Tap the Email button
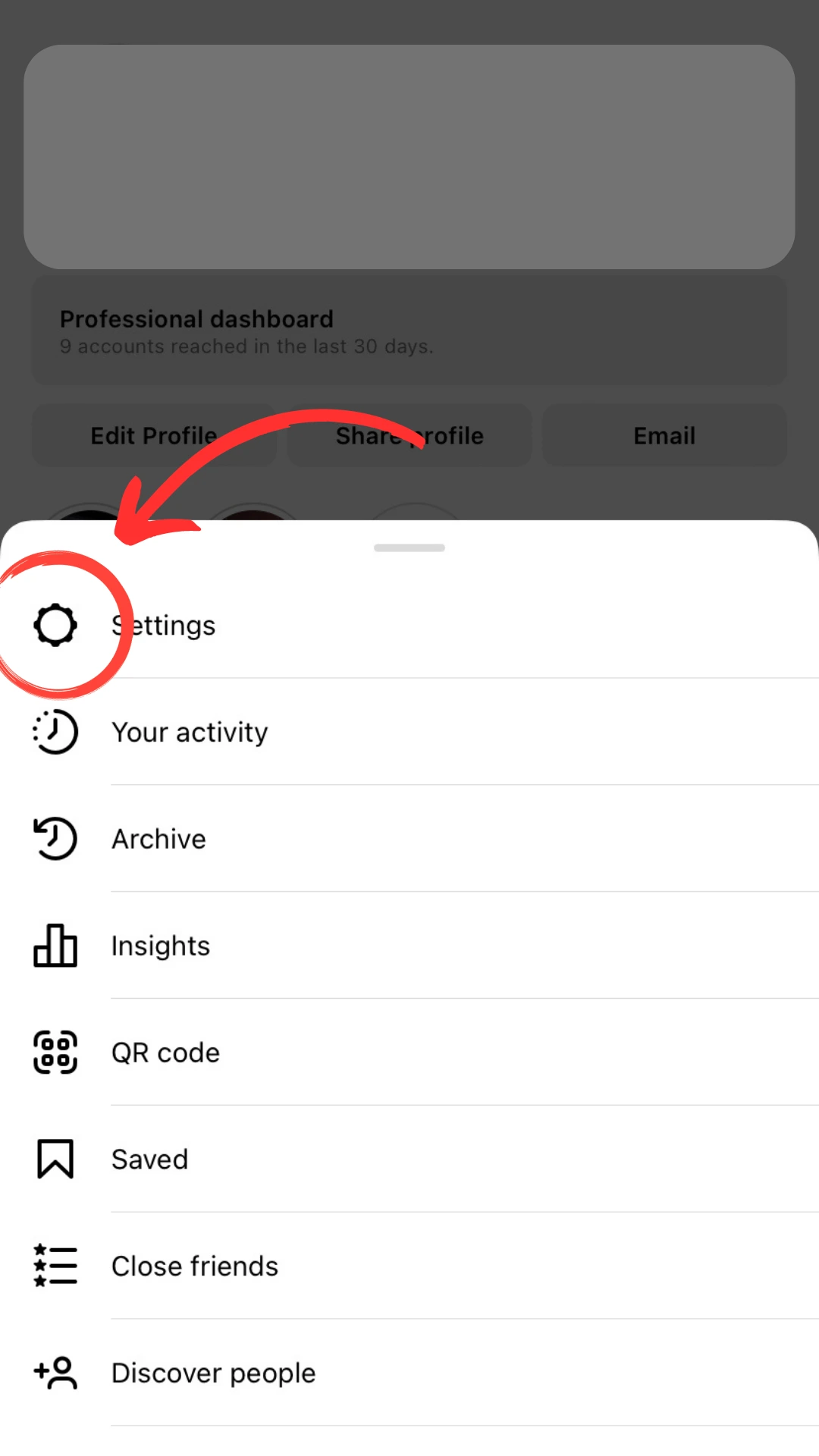Screen dimensions: 819x1456 pyautogui.click(x=664, y=435)
